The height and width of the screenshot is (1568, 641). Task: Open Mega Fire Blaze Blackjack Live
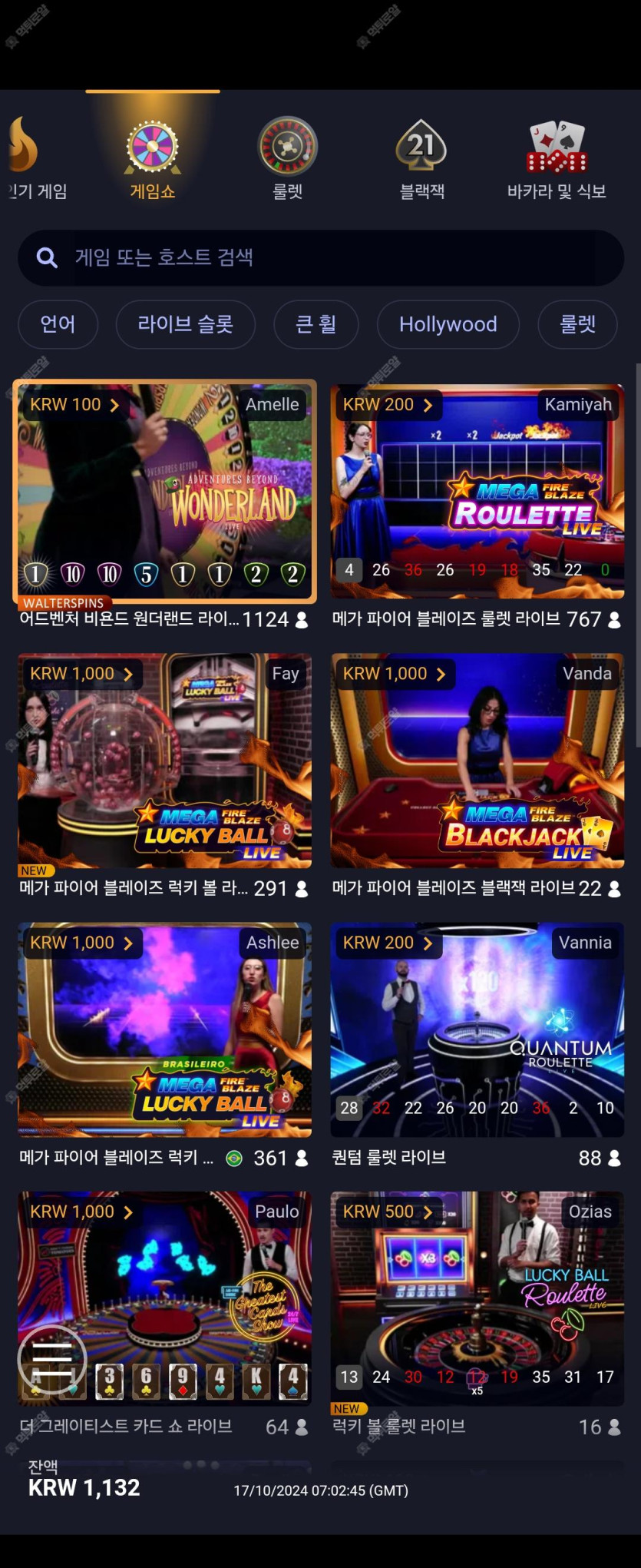(x=477, y=761)
